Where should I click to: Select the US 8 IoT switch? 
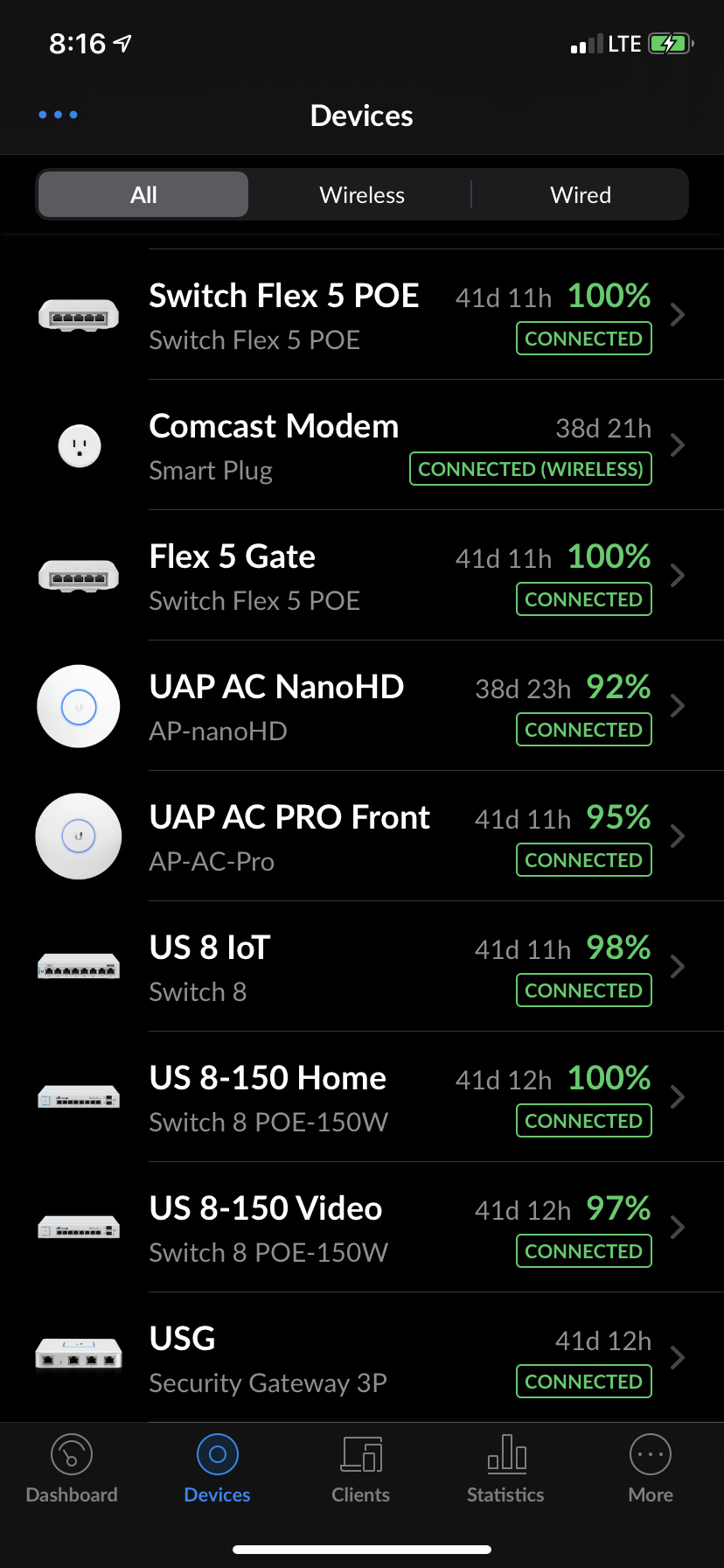pyautogui.click(x=362, y=967)
